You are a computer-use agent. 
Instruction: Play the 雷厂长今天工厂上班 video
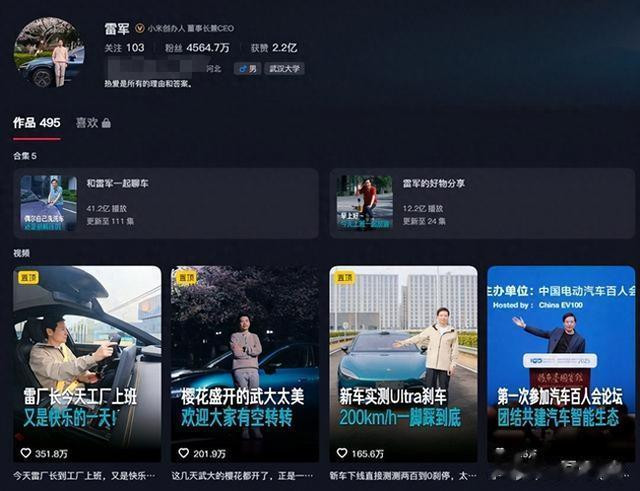(x=87, y=364)
